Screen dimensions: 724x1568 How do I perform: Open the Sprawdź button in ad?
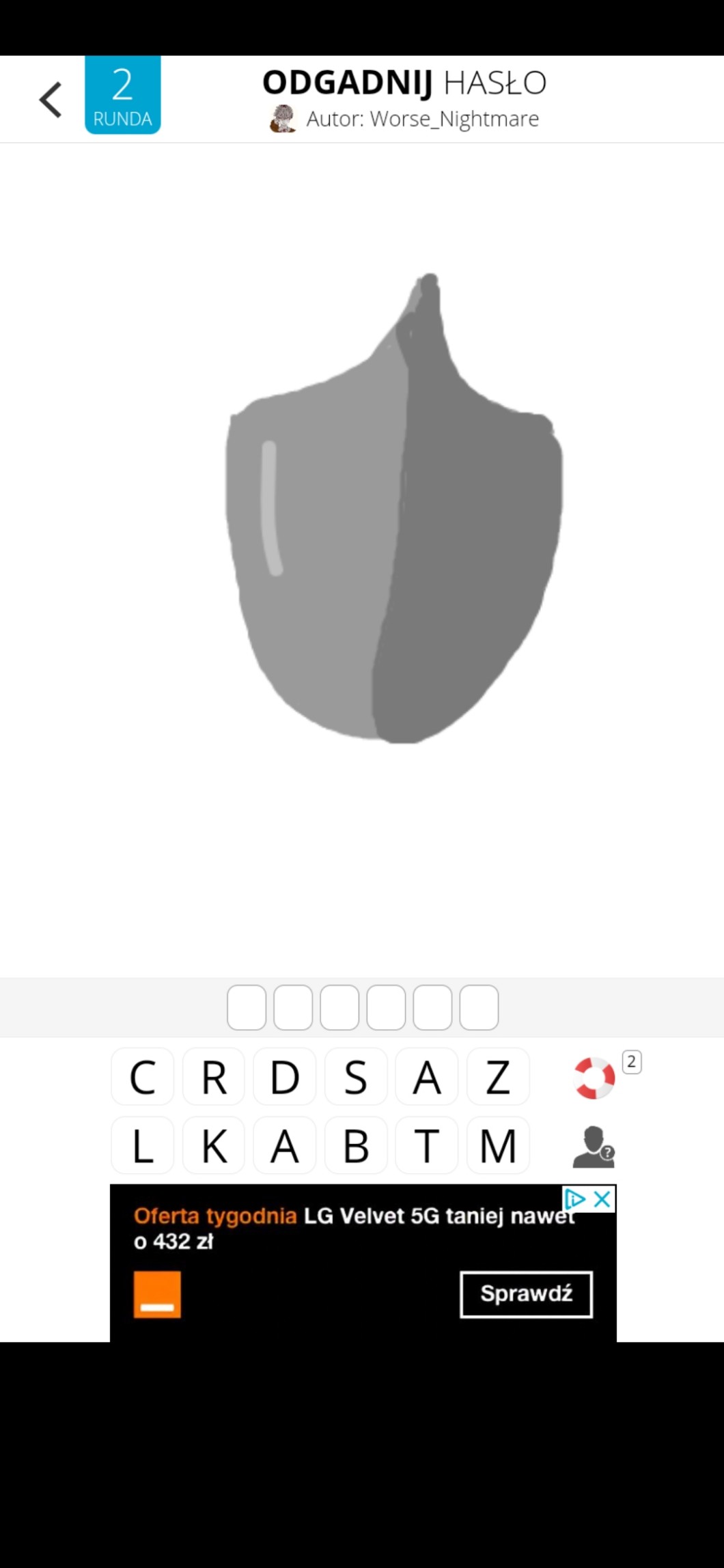coord(526,1294)
